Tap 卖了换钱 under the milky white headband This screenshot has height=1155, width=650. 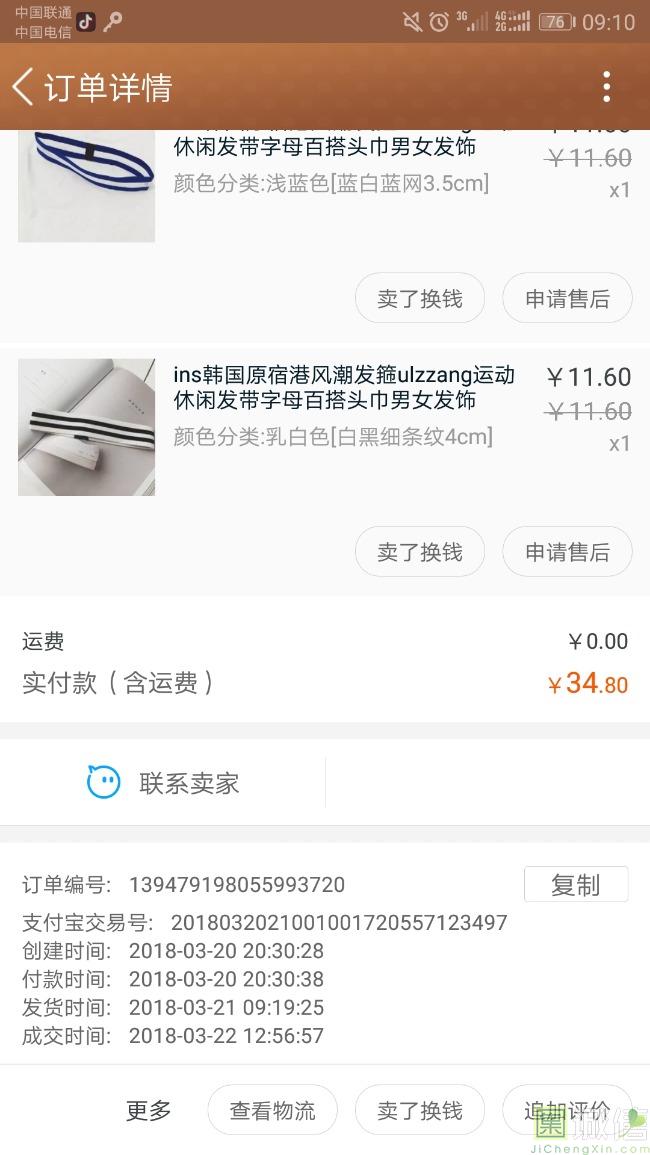click(x=420, y=552)
